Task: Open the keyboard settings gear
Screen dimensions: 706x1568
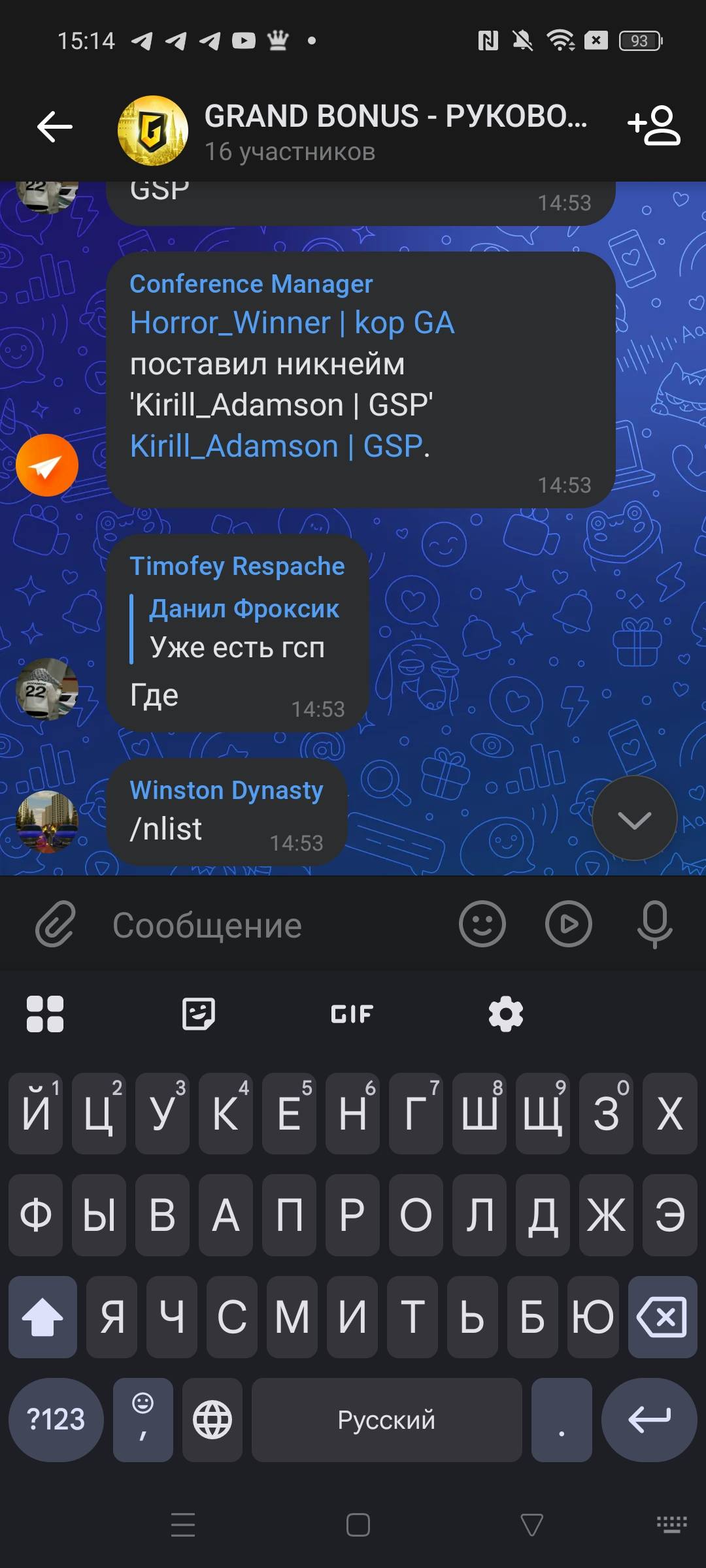Action: point(506,1014)
